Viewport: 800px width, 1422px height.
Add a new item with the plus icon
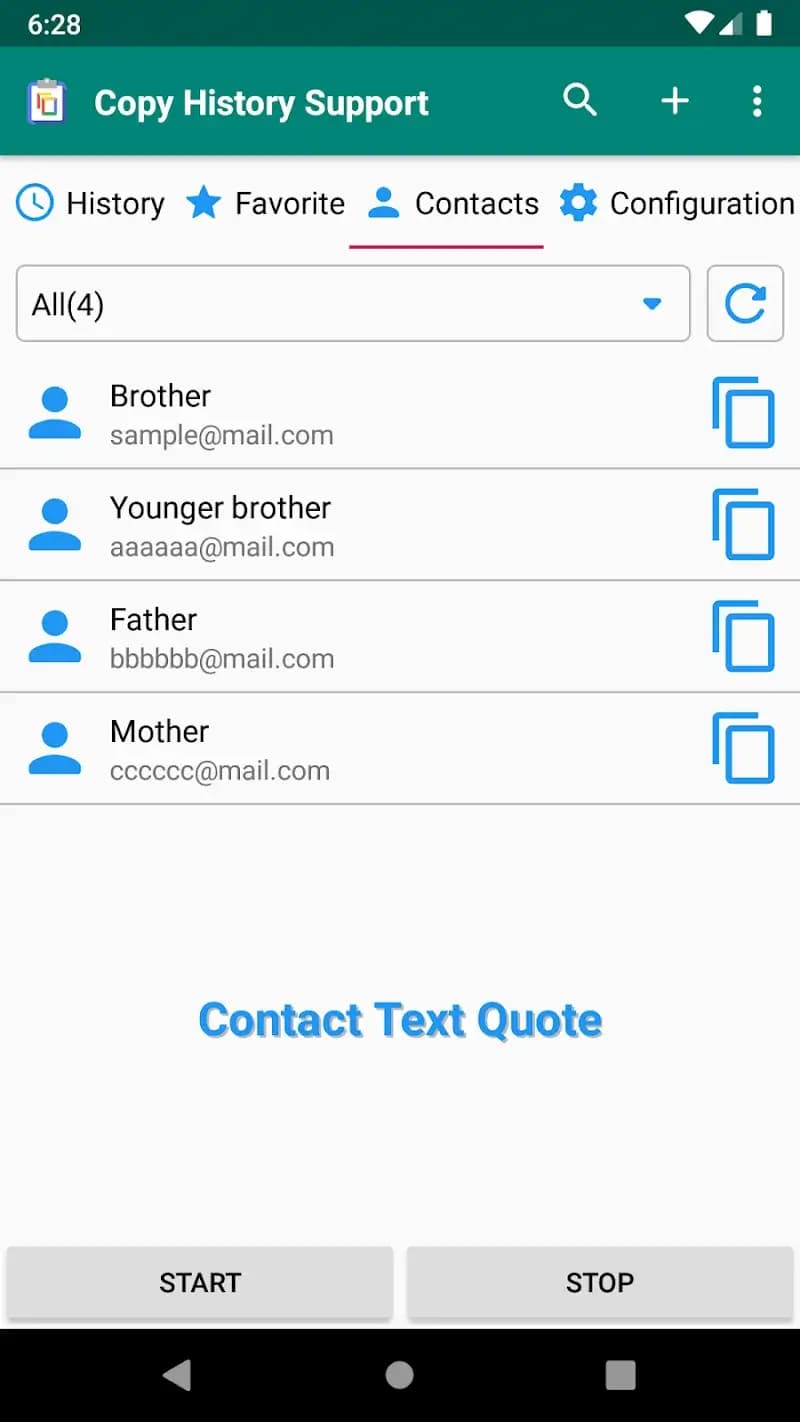pos(675,101)
